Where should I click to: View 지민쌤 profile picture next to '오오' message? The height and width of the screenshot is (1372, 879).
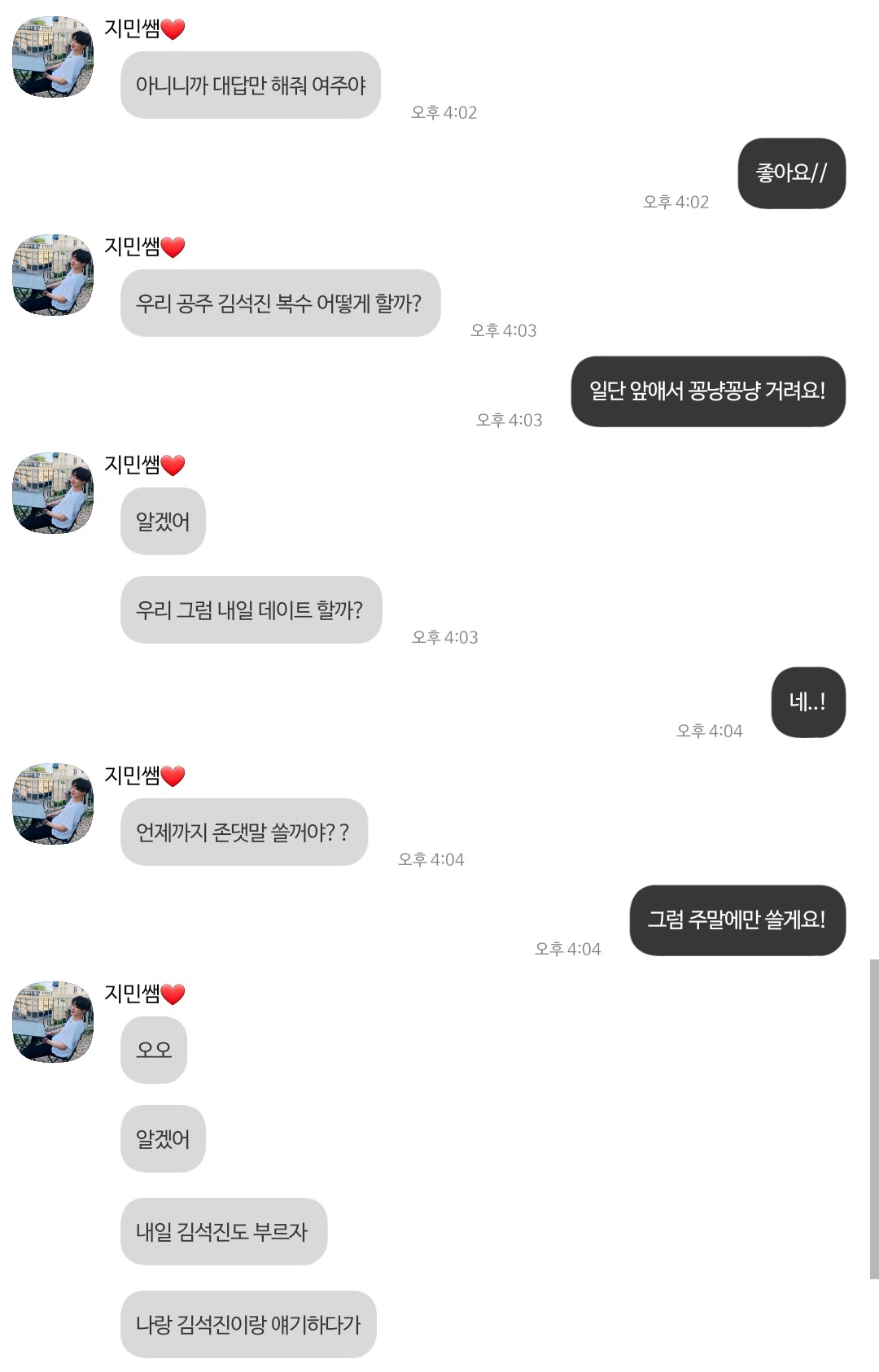click(x=53, y=1022)
